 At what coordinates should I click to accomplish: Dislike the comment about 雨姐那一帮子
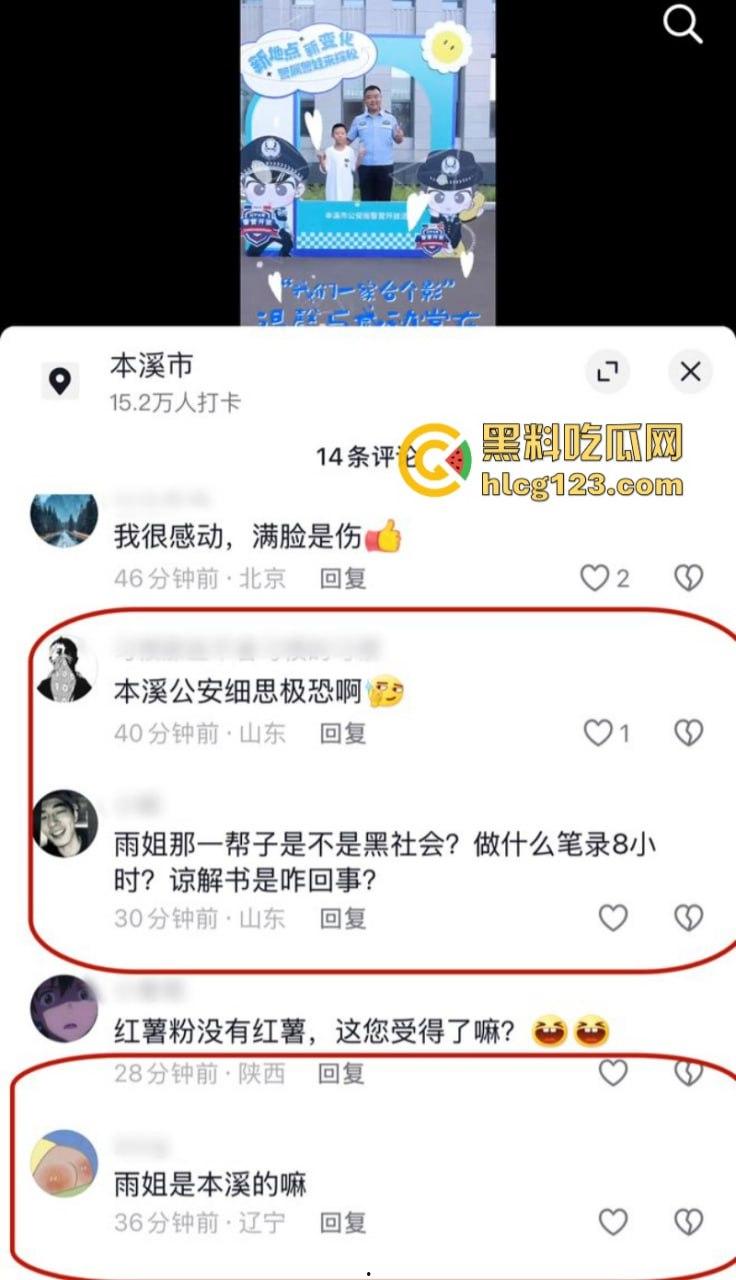point(688,917)
